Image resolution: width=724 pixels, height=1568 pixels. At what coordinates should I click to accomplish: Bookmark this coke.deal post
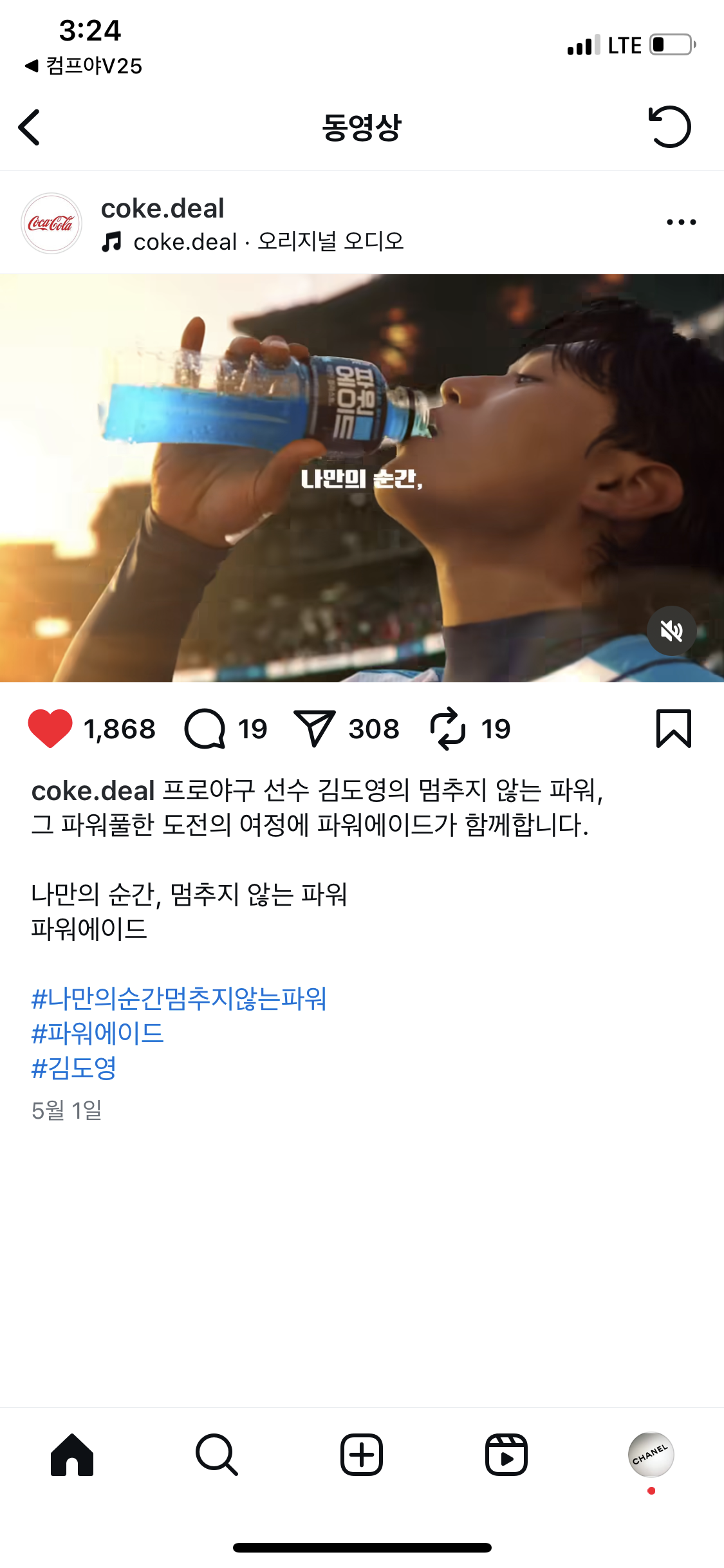673,729
